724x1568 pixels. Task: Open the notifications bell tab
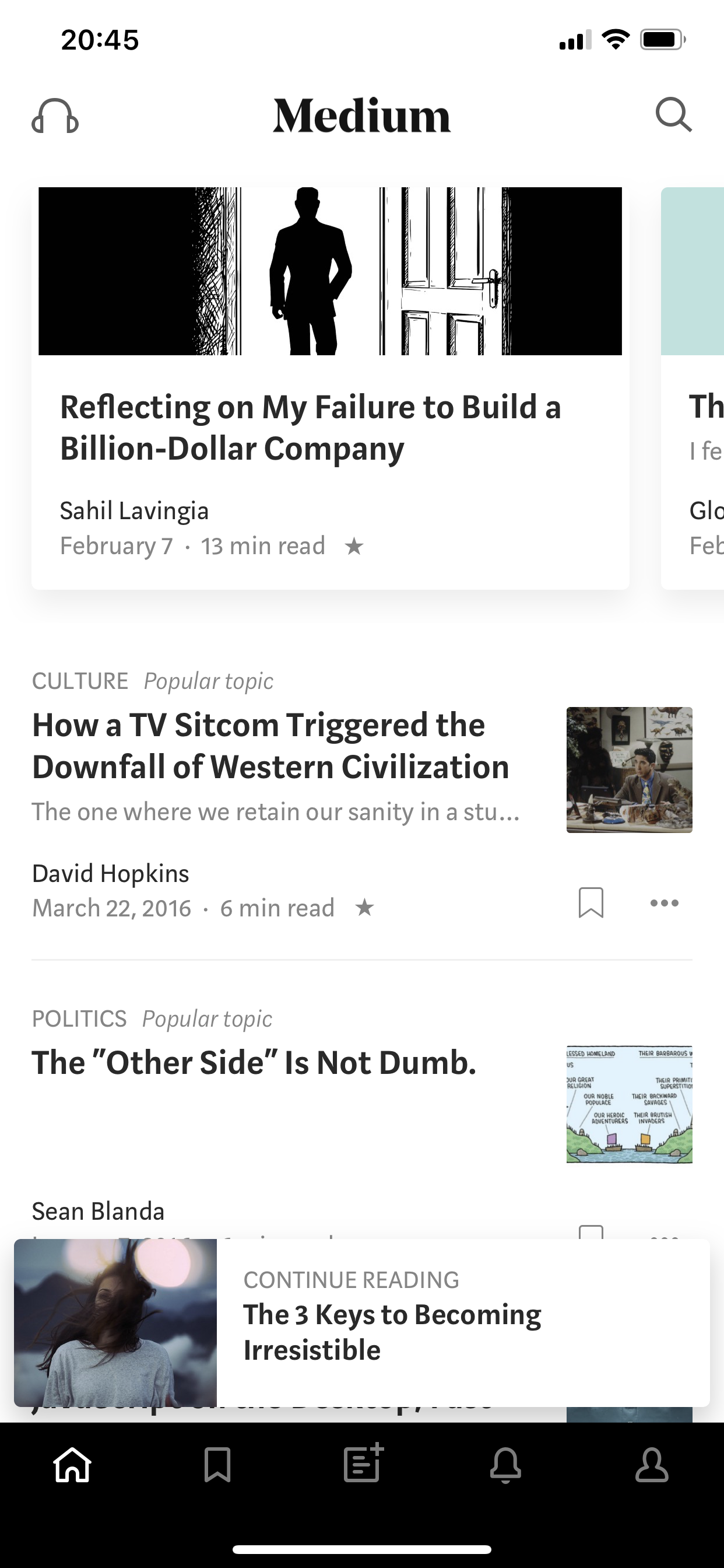coord(505,1464)
